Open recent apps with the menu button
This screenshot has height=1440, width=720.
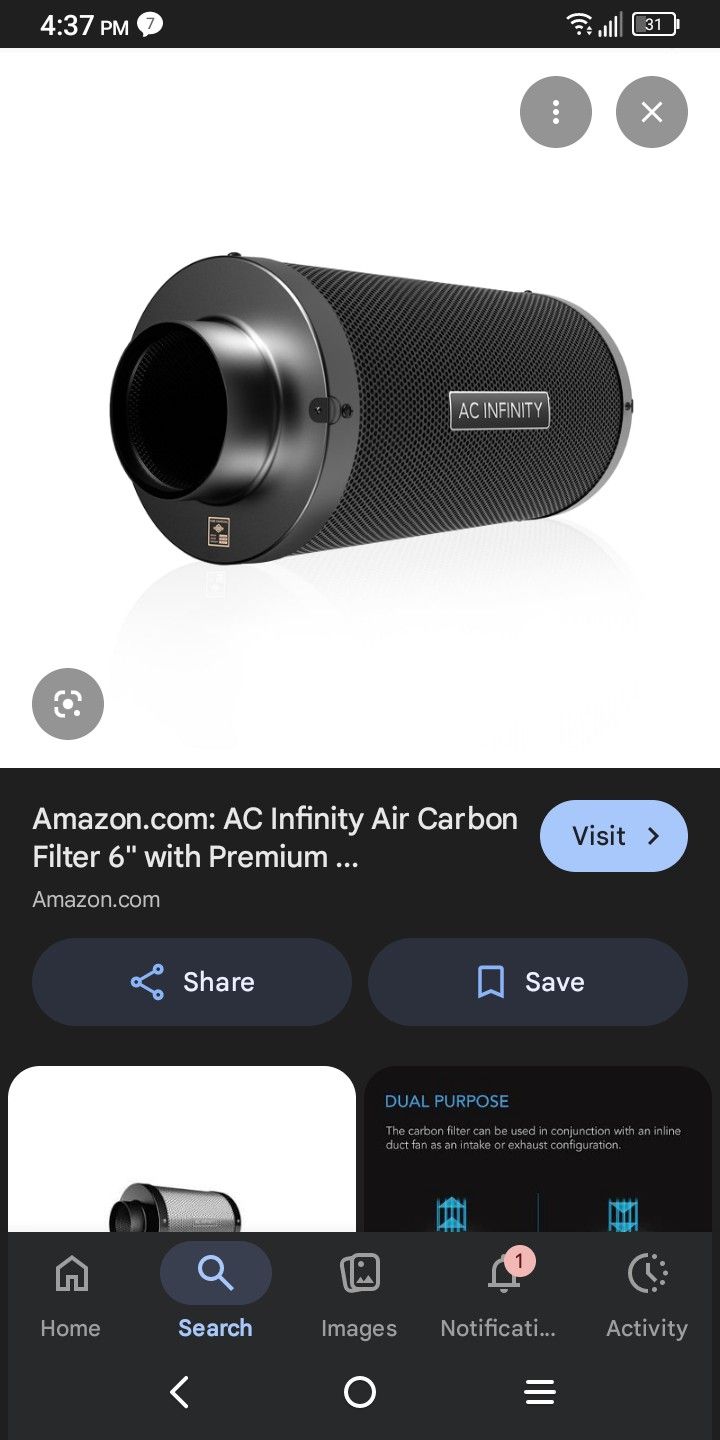click(540, 1391)
